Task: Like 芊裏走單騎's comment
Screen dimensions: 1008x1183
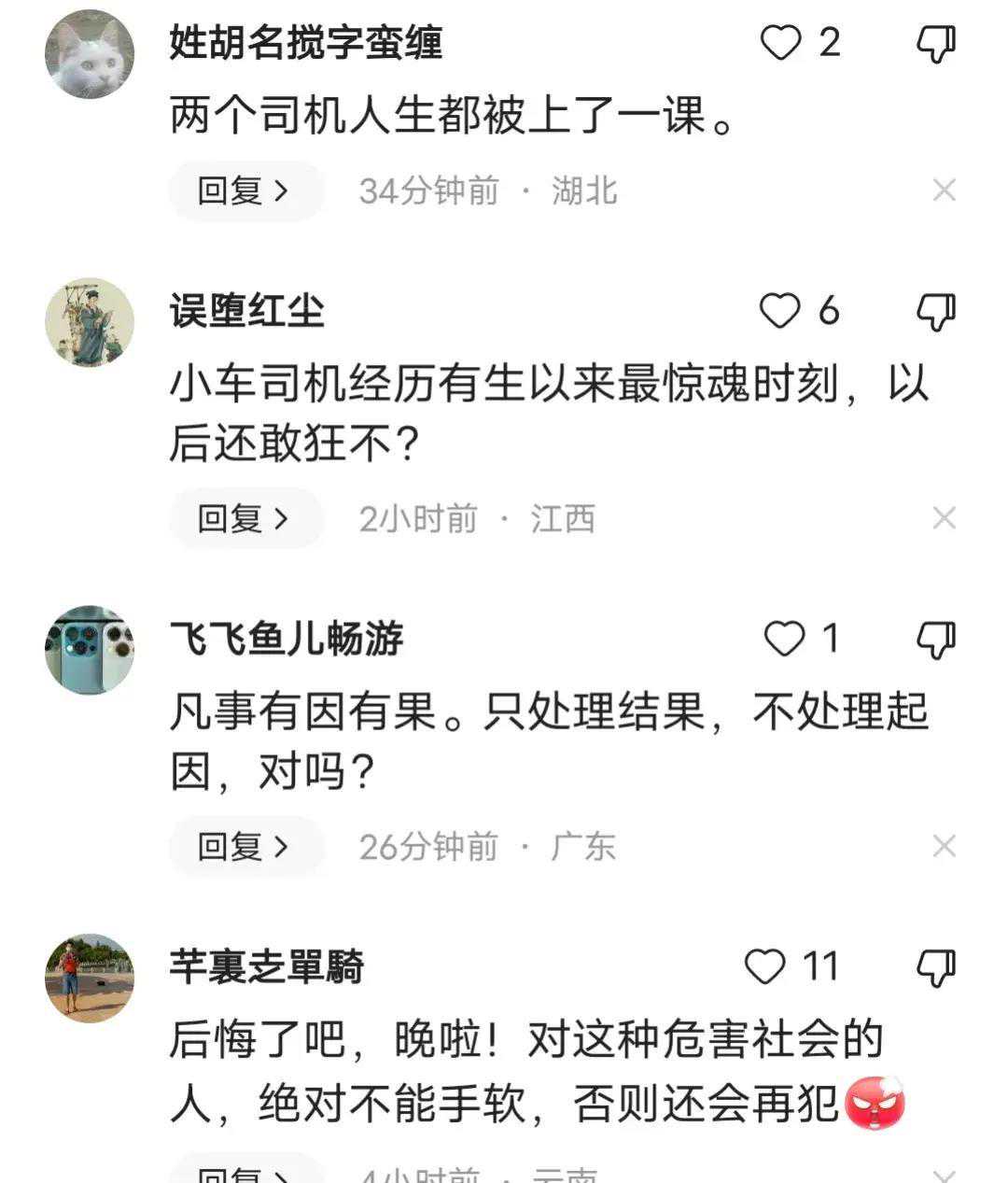Action: (765, 967)
